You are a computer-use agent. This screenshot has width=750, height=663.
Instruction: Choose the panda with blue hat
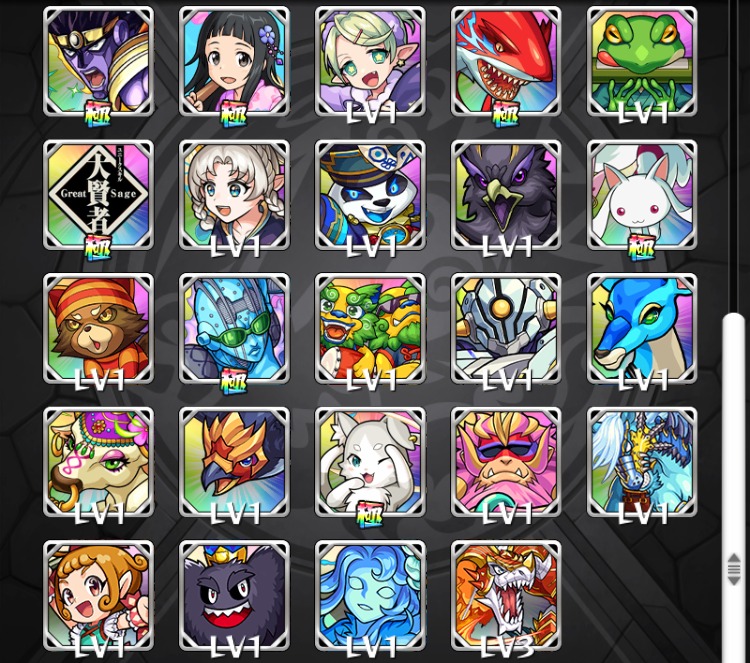[370, 194]
